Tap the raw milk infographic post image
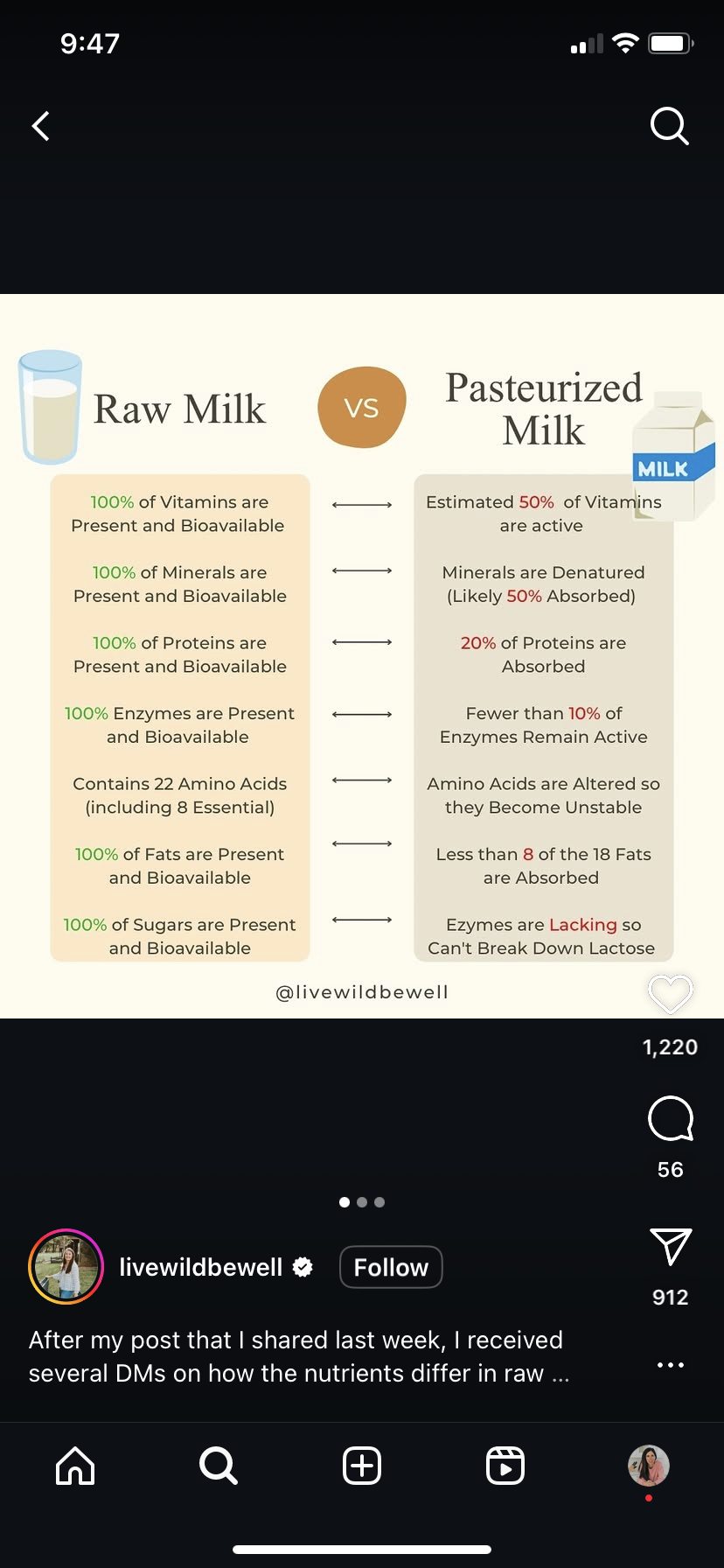Screen dimensions: 724x1568 pos(362,656)
